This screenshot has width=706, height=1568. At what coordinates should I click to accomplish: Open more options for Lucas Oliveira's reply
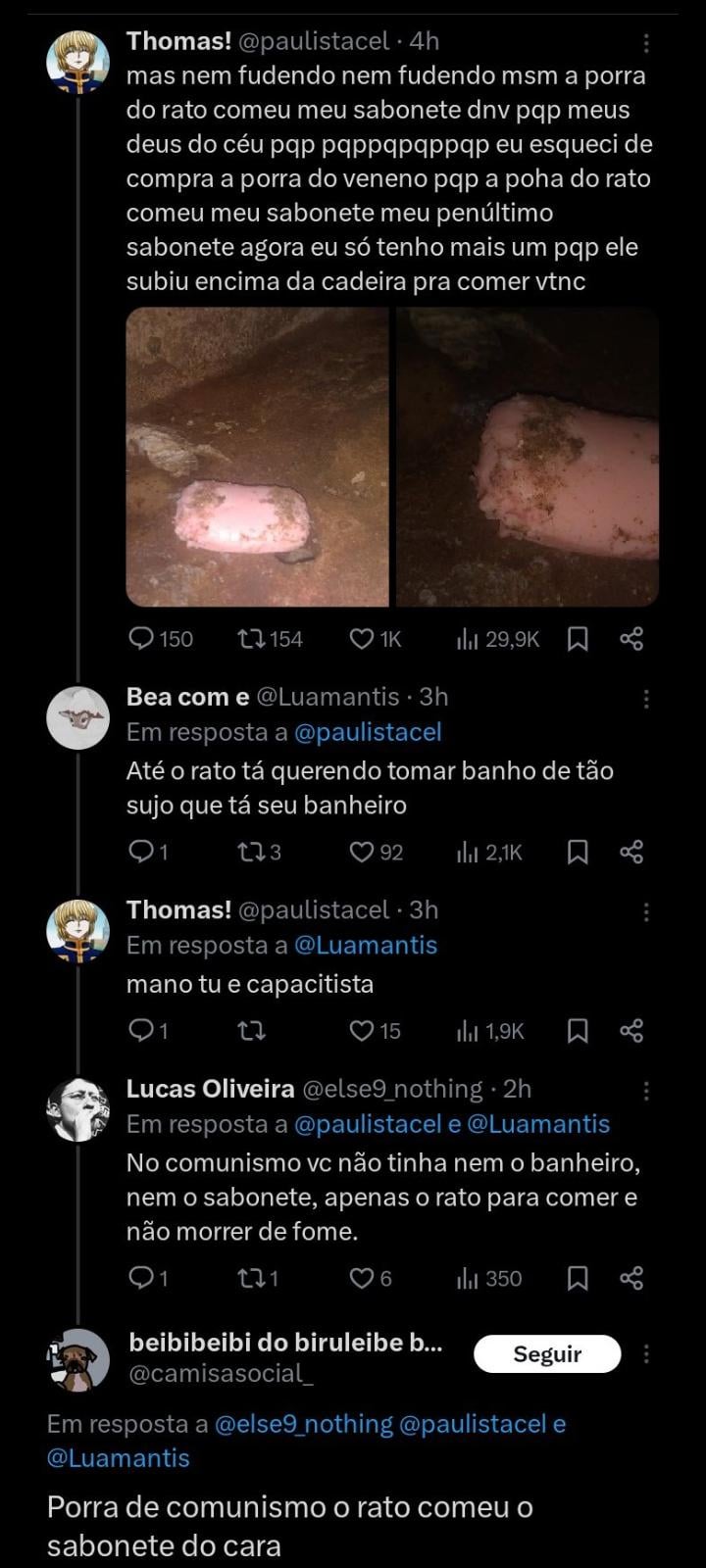pos(646,1091)
